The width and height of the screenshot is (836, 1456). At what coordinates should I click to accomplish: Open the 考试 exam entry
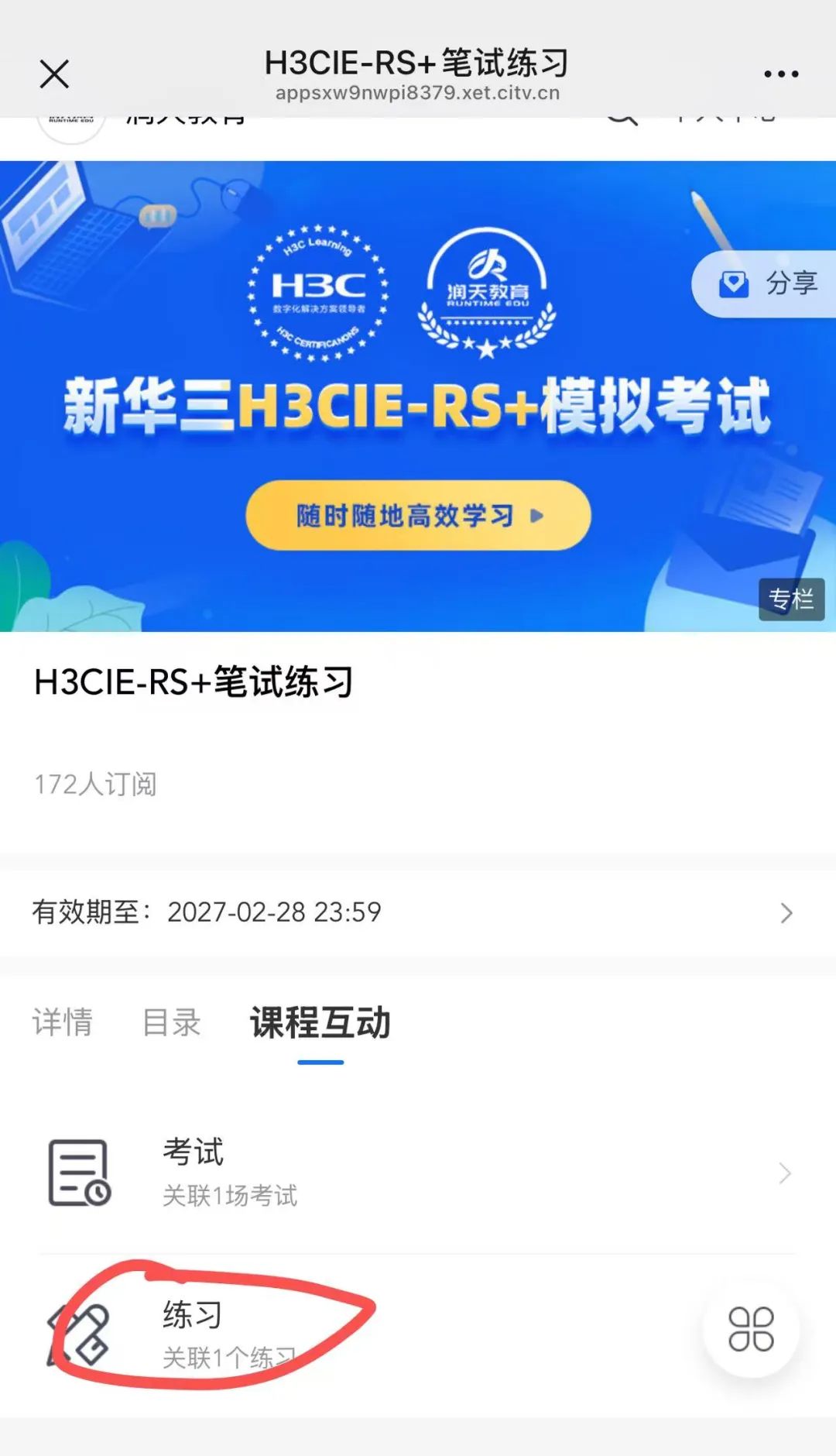point(418,1173)
